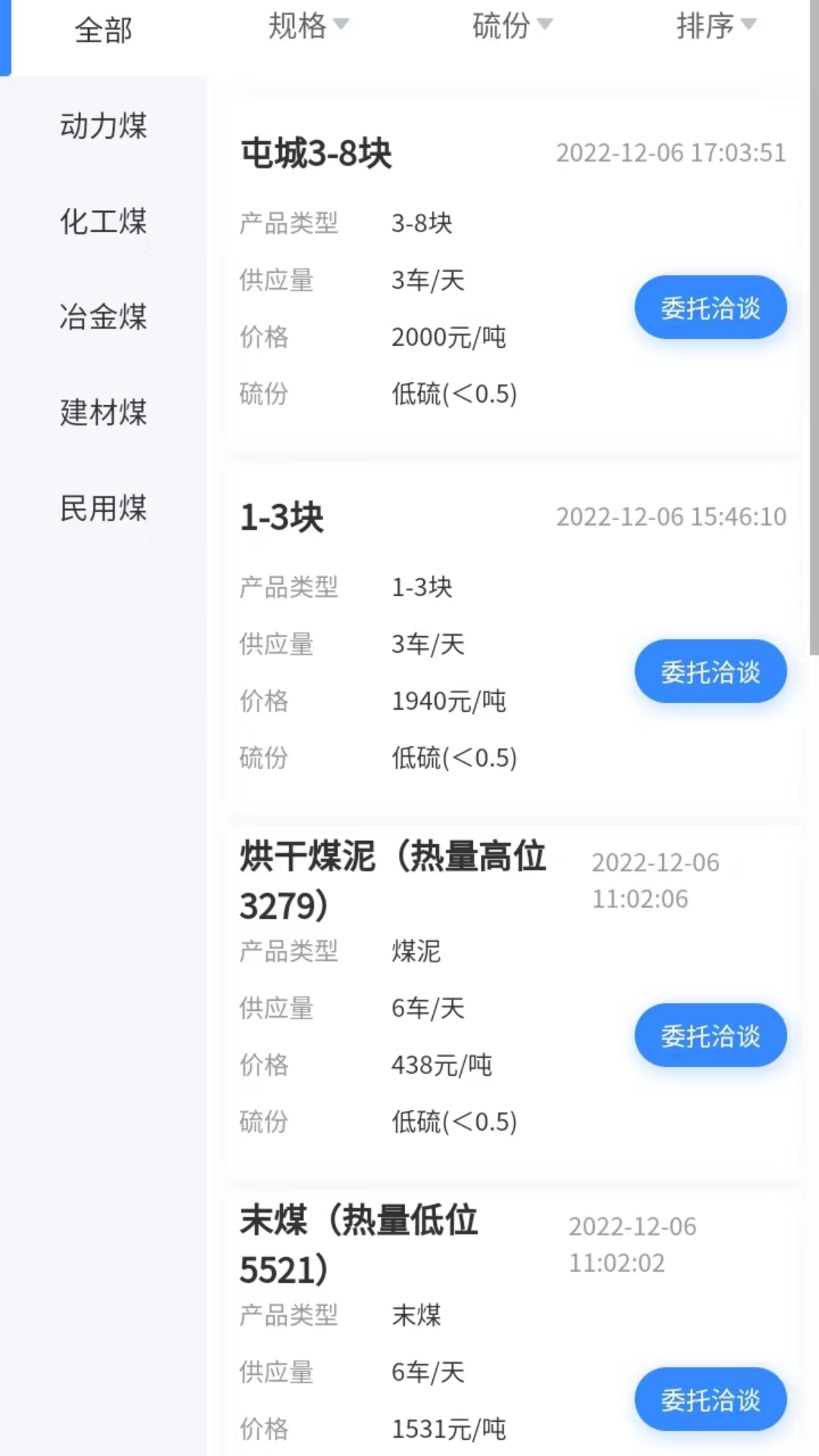Tap 委托洽谈 for the 1-3块 listing
The height and width of the screenshot is (1456, 819).
tap(711, 672)
